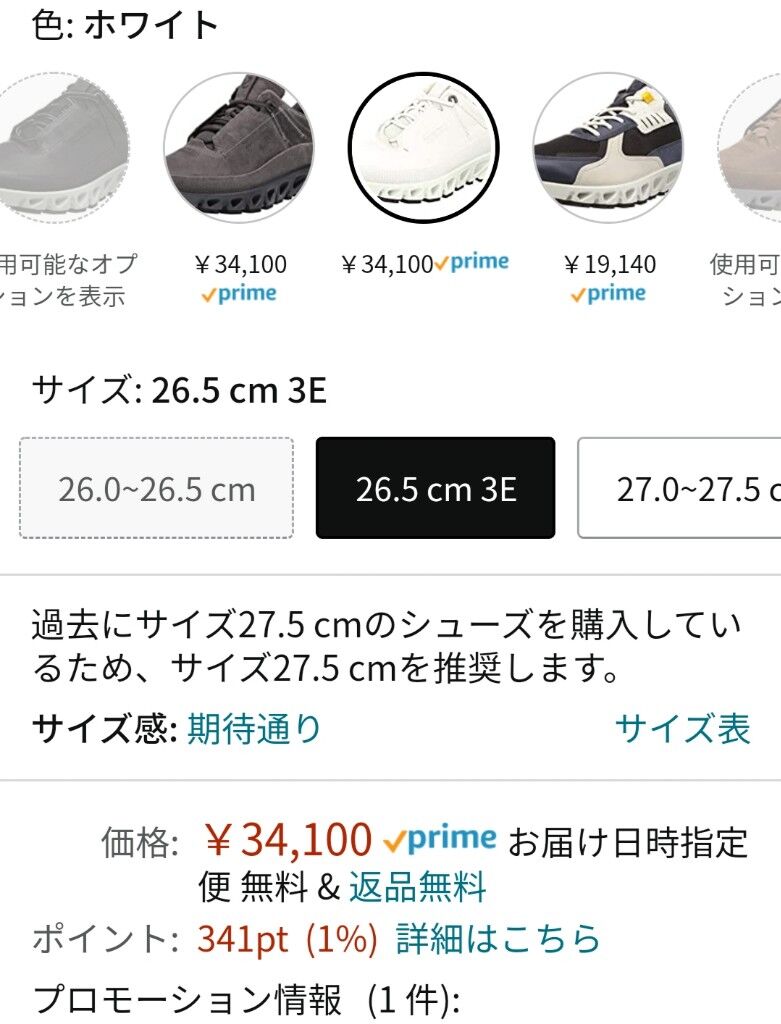Image resolution: width=781 pixels, height=1024 pixels.
Task: Choose the 26.5 cm 3E size
Action: tap(435, 489)
